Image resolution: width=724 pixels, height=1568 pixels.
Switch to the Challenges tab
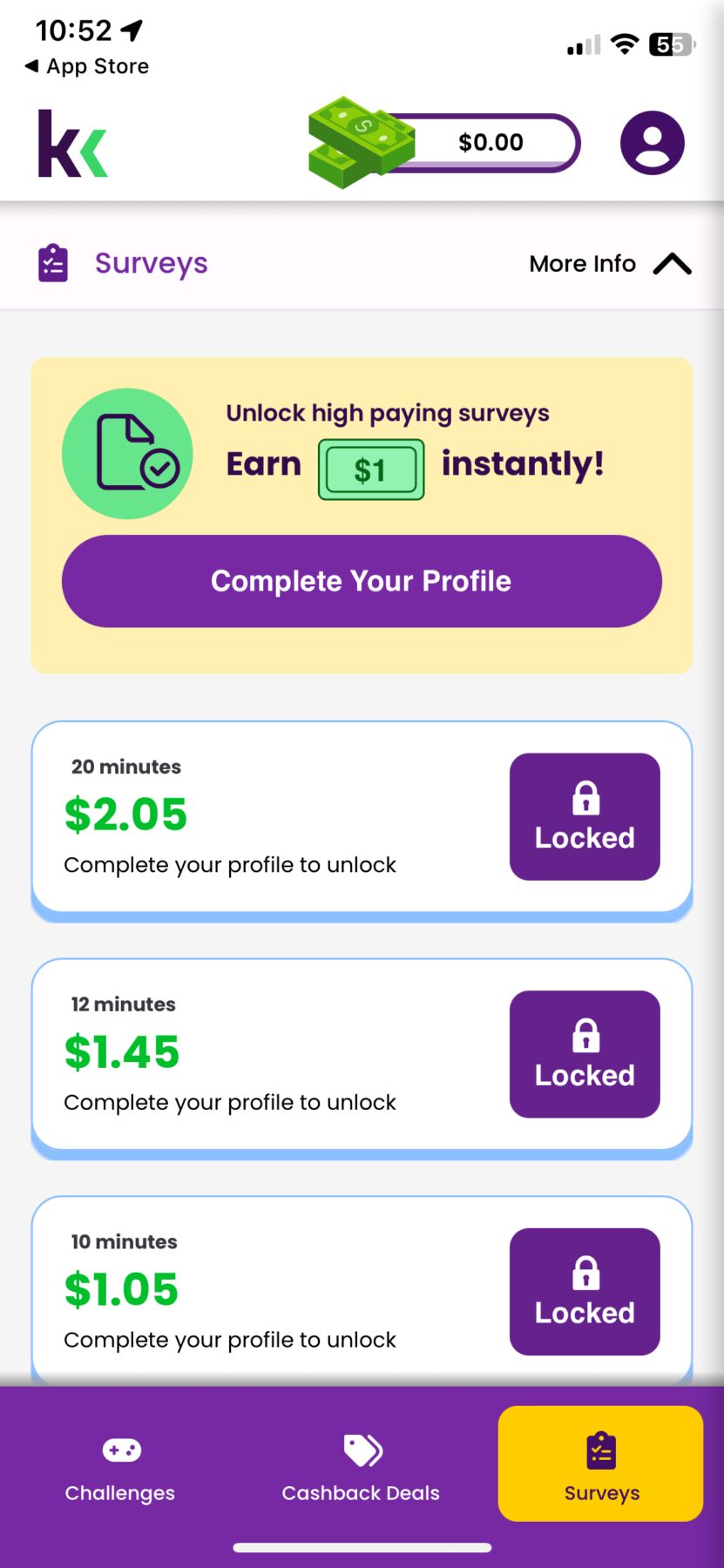[x=120, y=1467]
